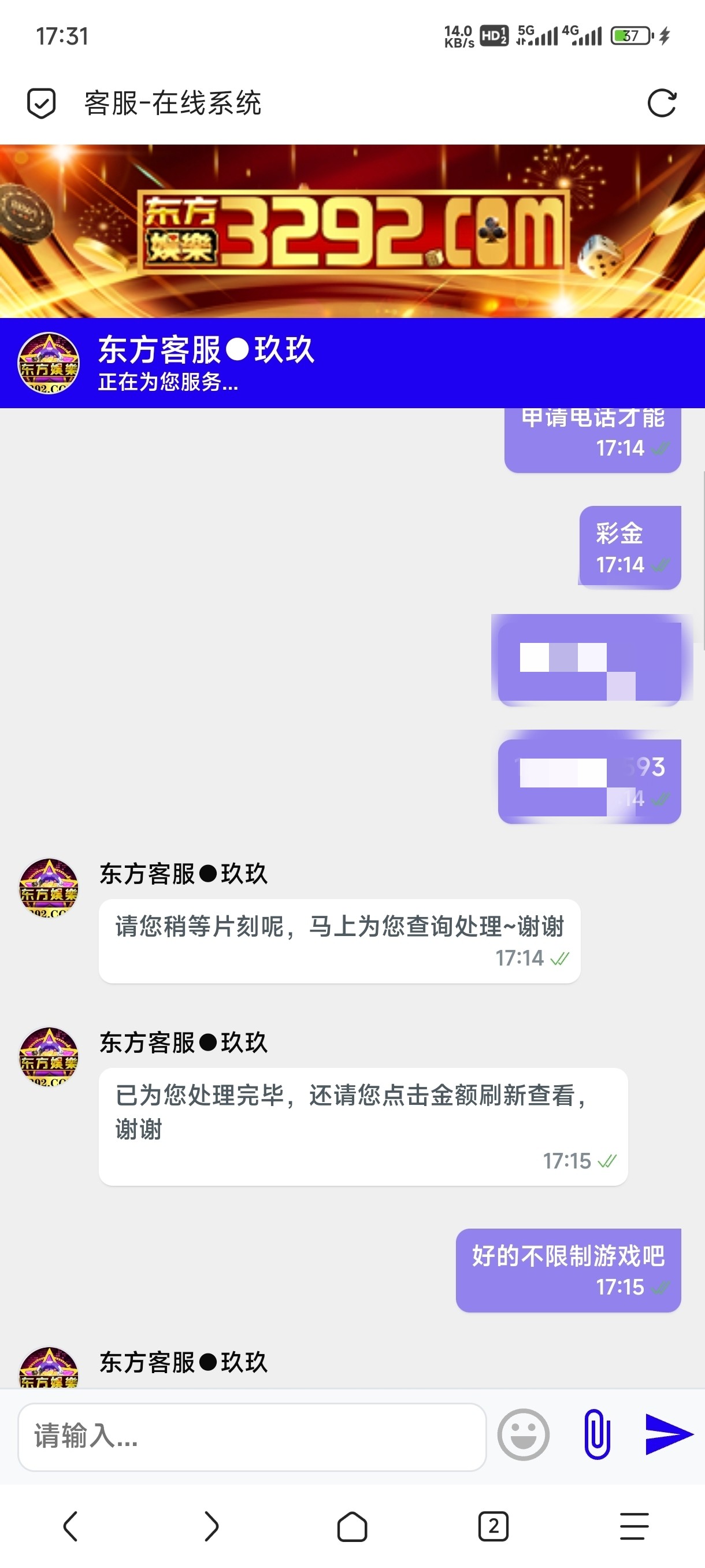
Task: Focus the 请输入 message input field
Action: click(x=252, y=1437)
